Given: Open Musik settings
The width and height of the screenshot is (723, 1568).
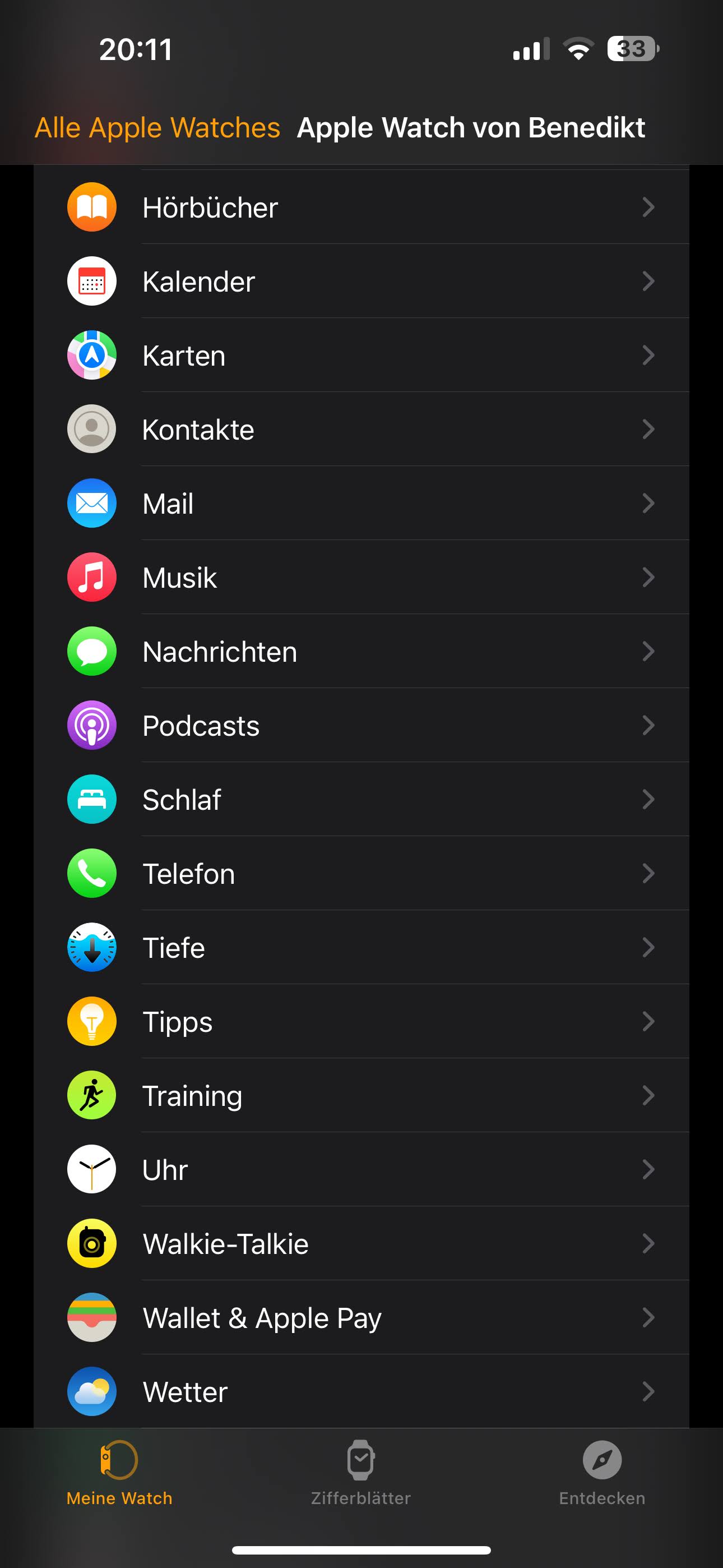Looking at the screenshot, I should click(361, 577).
